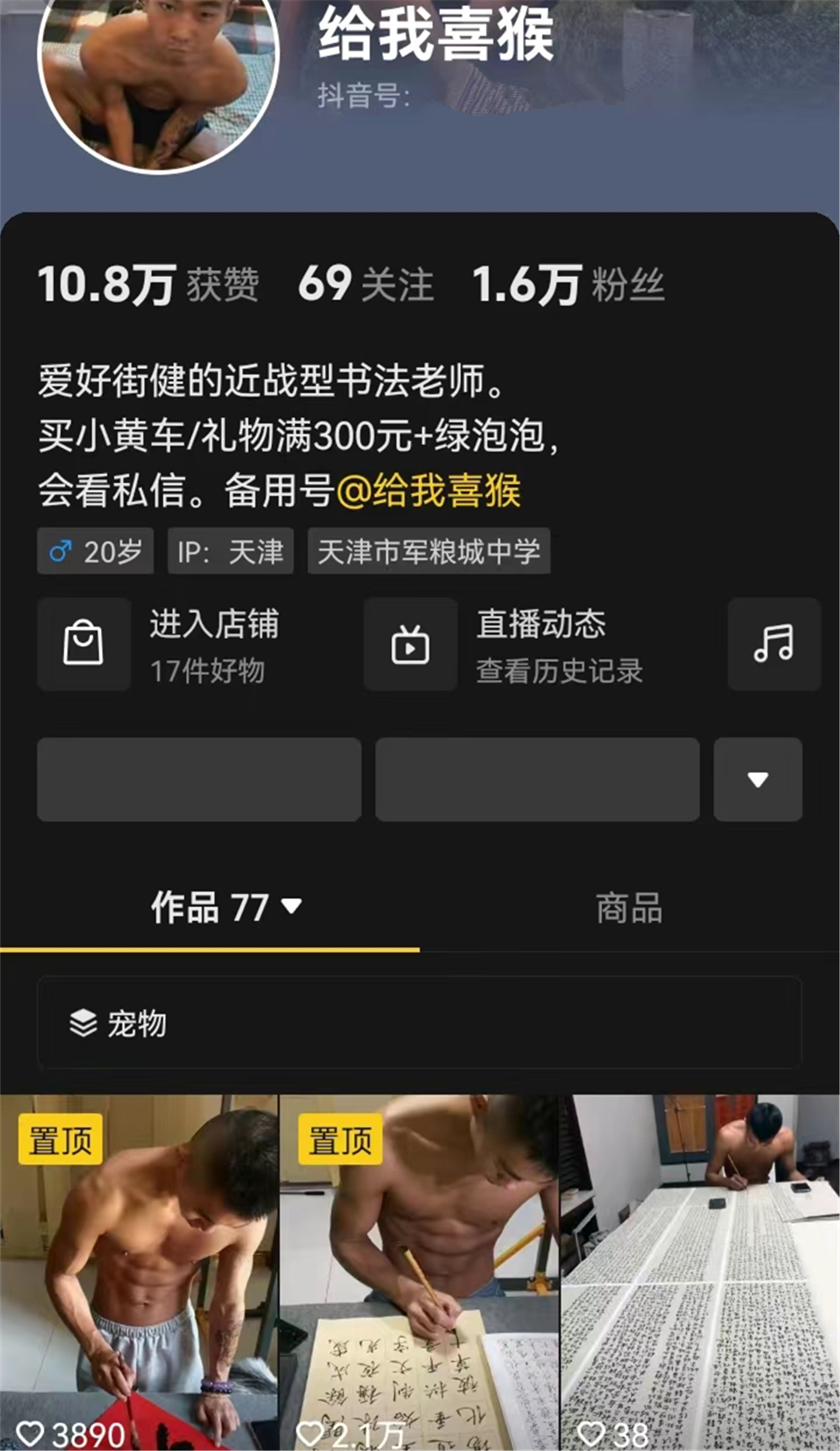Open the 天津市军粮城中学 school tag
The image size is (840, 1451).
428,551
